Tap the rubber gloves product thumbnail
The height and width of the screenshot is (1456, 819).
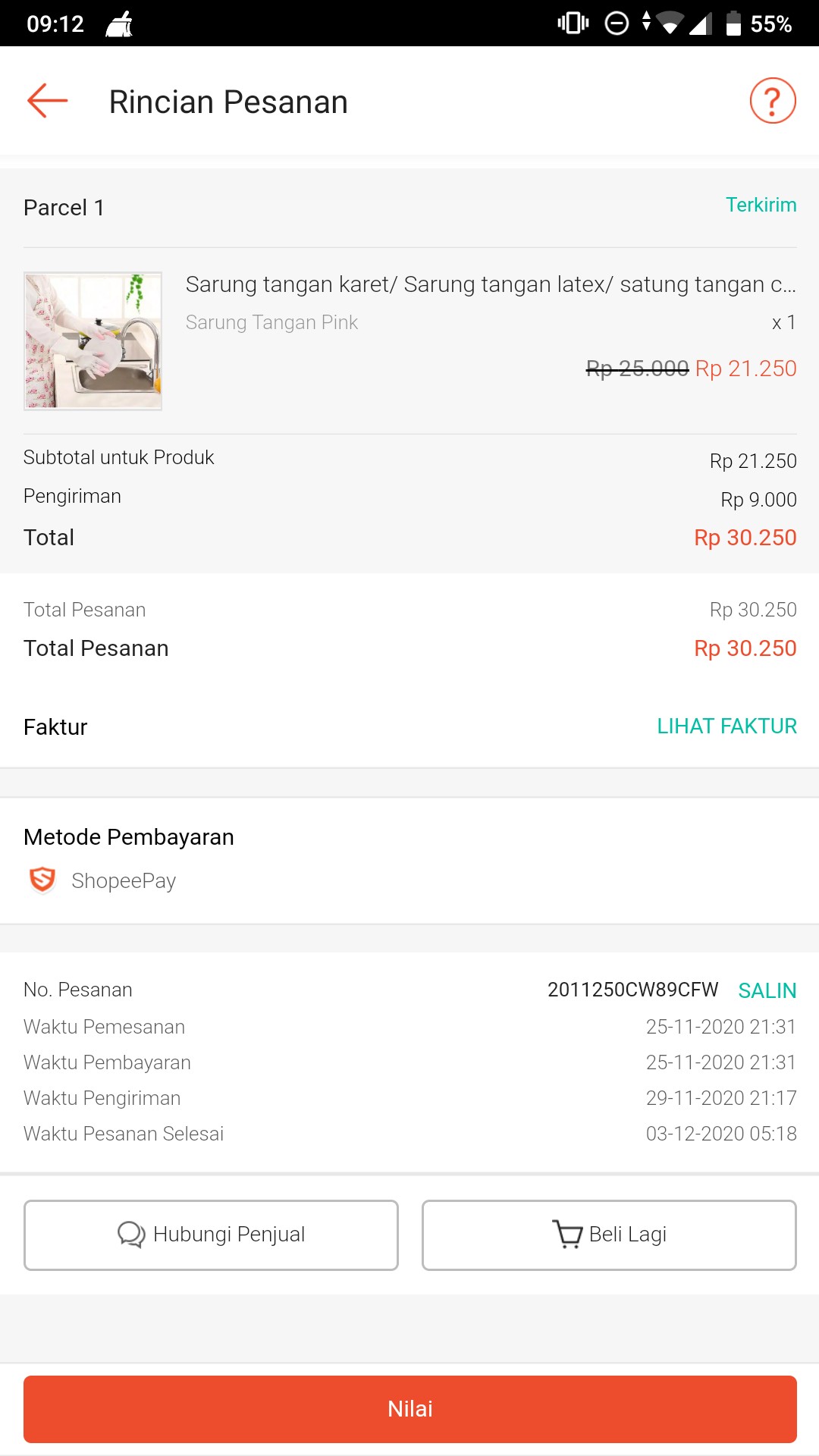pos(92,340)
